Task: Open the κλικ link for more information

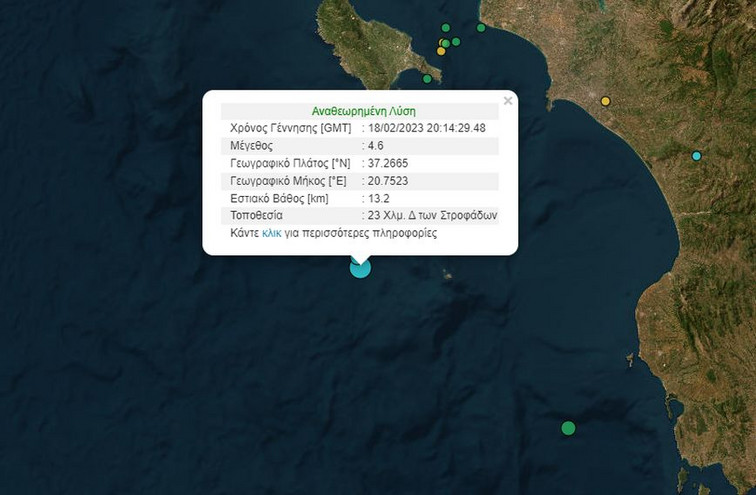Action: click(x=271, y=233)
